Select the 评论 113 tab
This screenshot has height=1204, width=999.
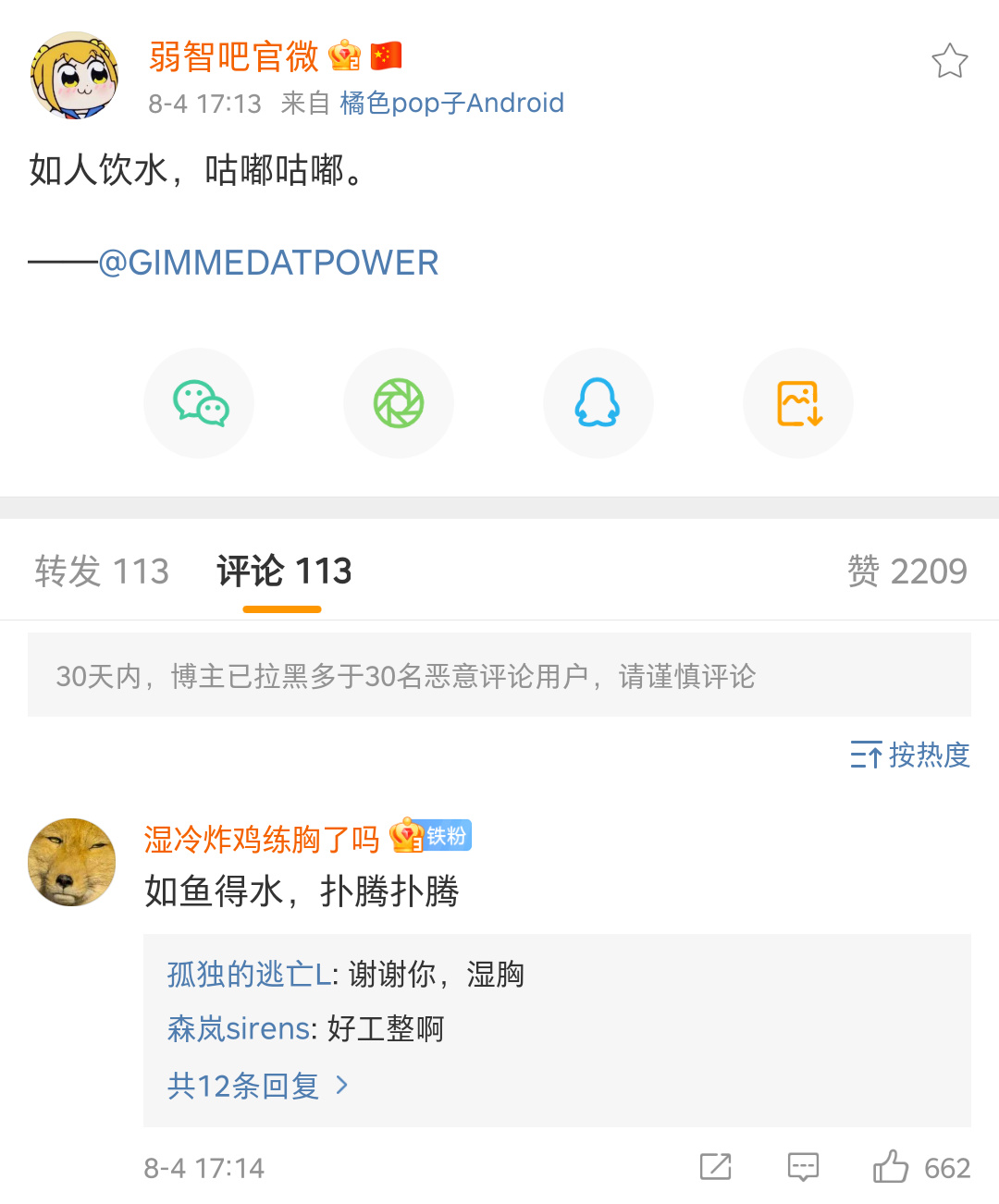point(284,571)
